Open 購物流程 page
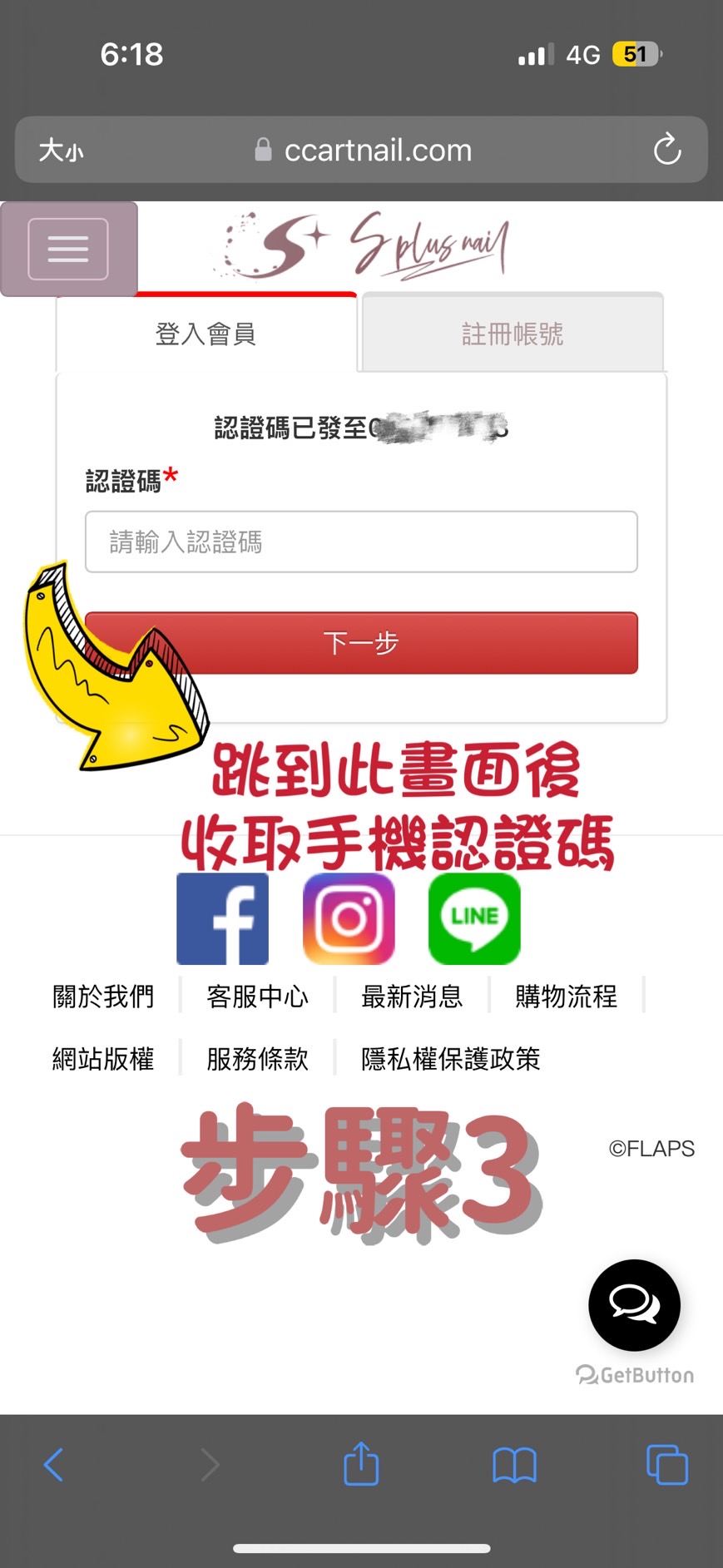The image size is (723, 1568). [566, 996]
